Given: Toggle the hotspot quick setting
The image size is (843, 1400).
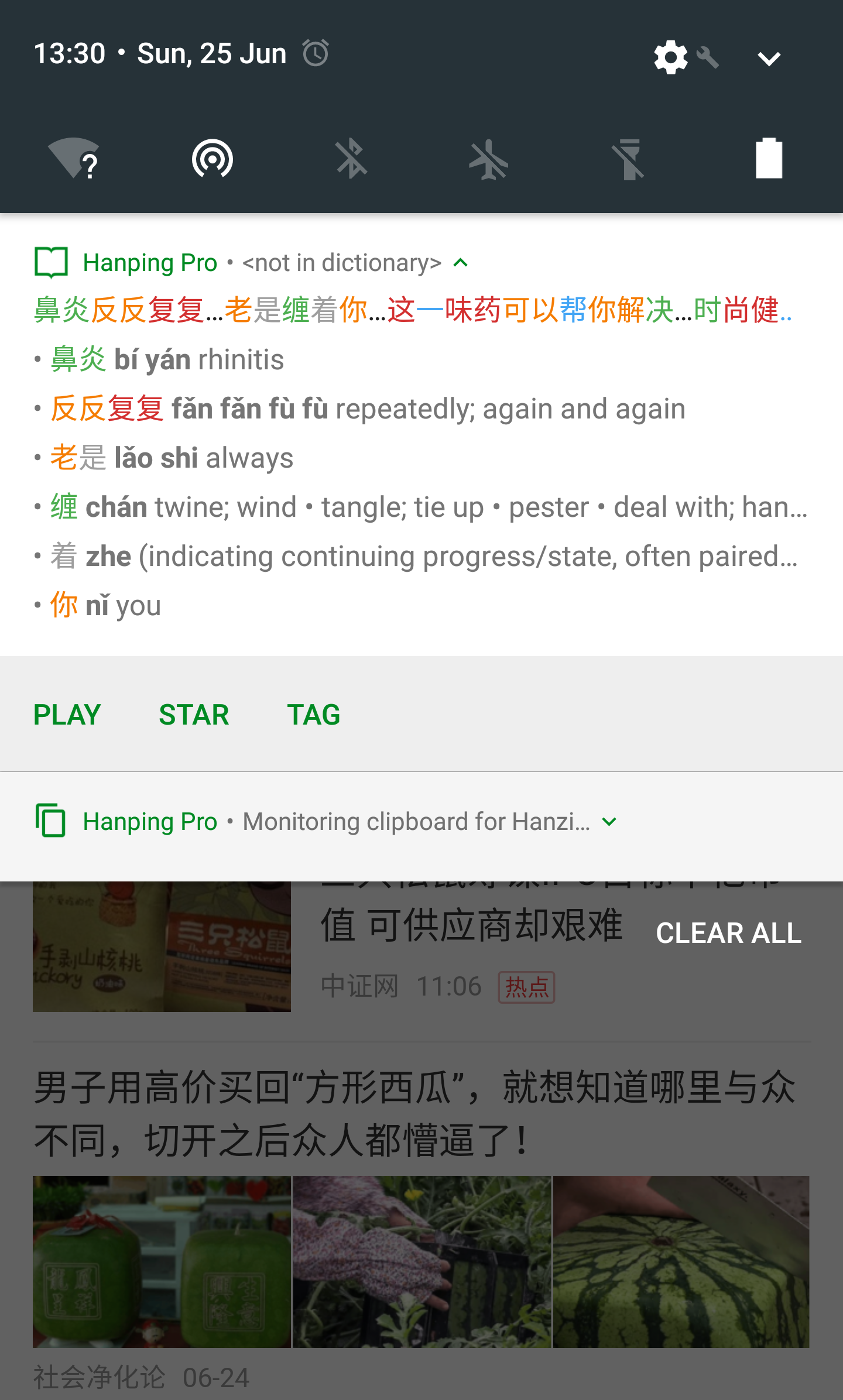Looking at the screenshot, I should click(213, 159).
